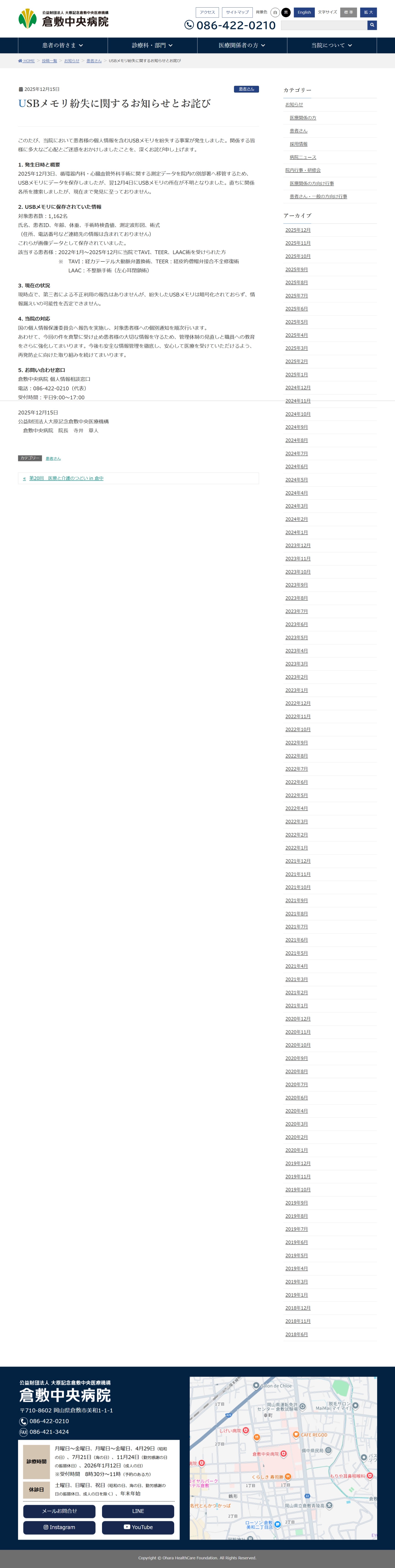Open the 2025年11月 archive

pos(298,243)
